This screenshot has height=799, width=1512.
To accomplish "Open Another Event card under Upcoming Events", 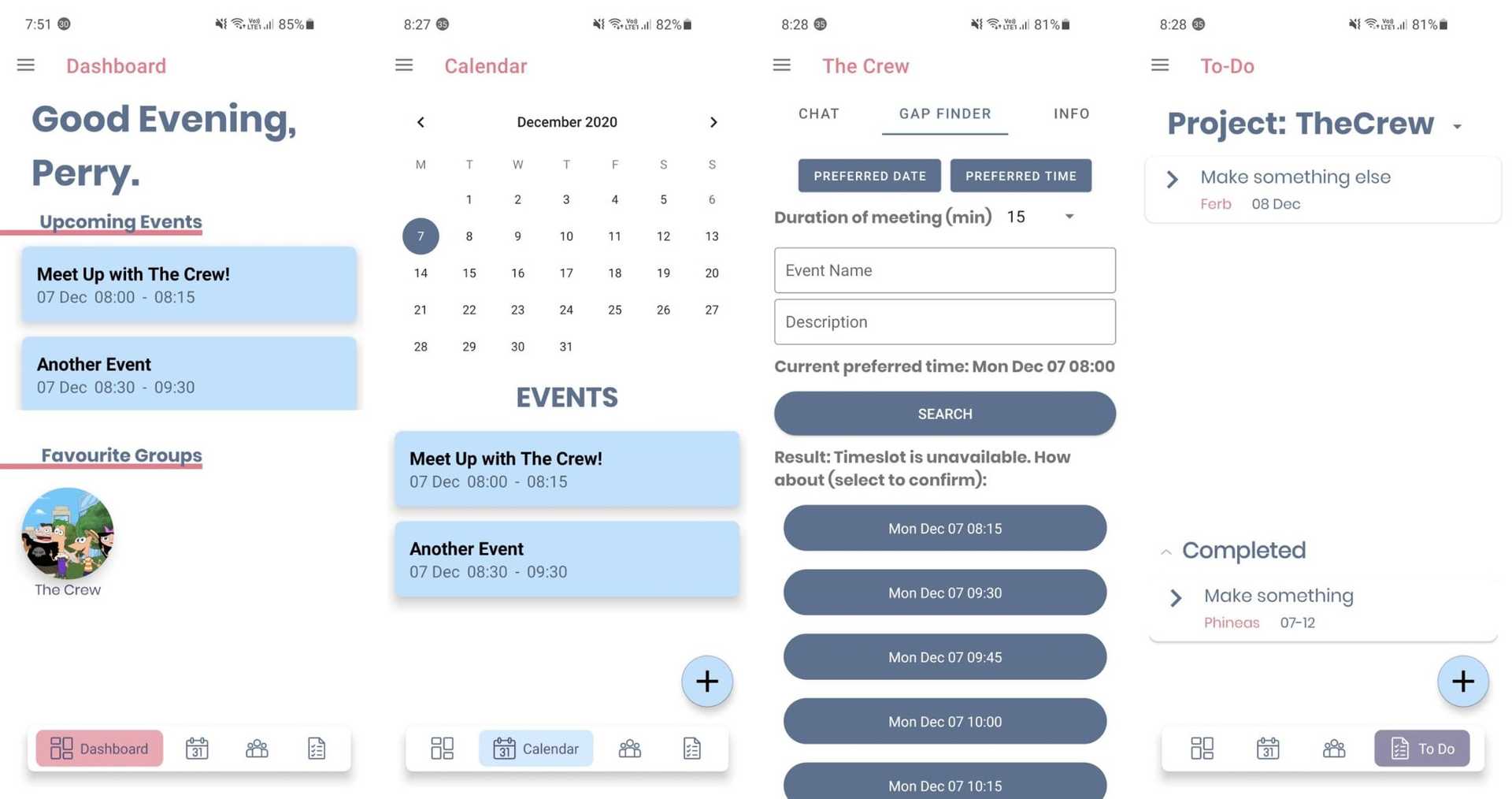I will (188, 374).
